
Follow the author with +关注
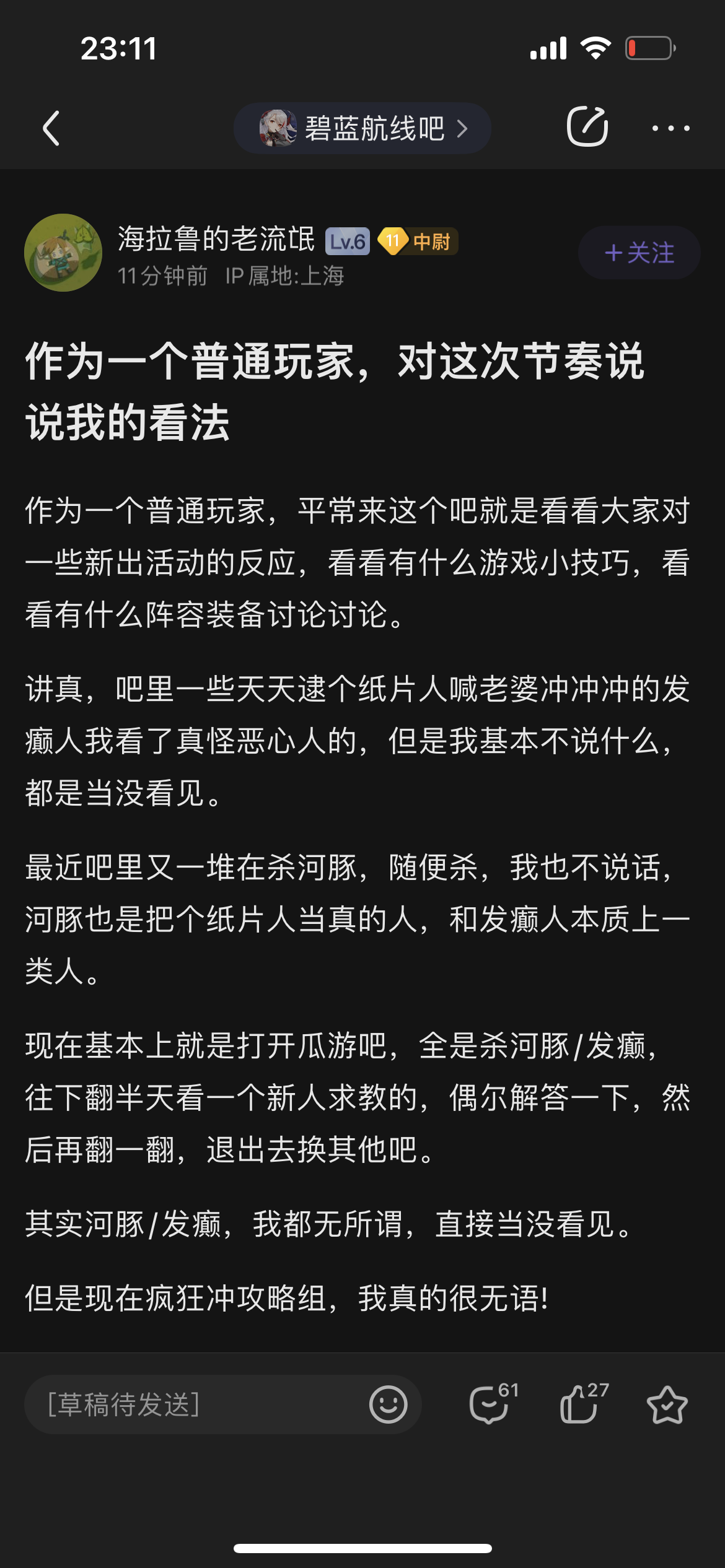pos(639,253)
